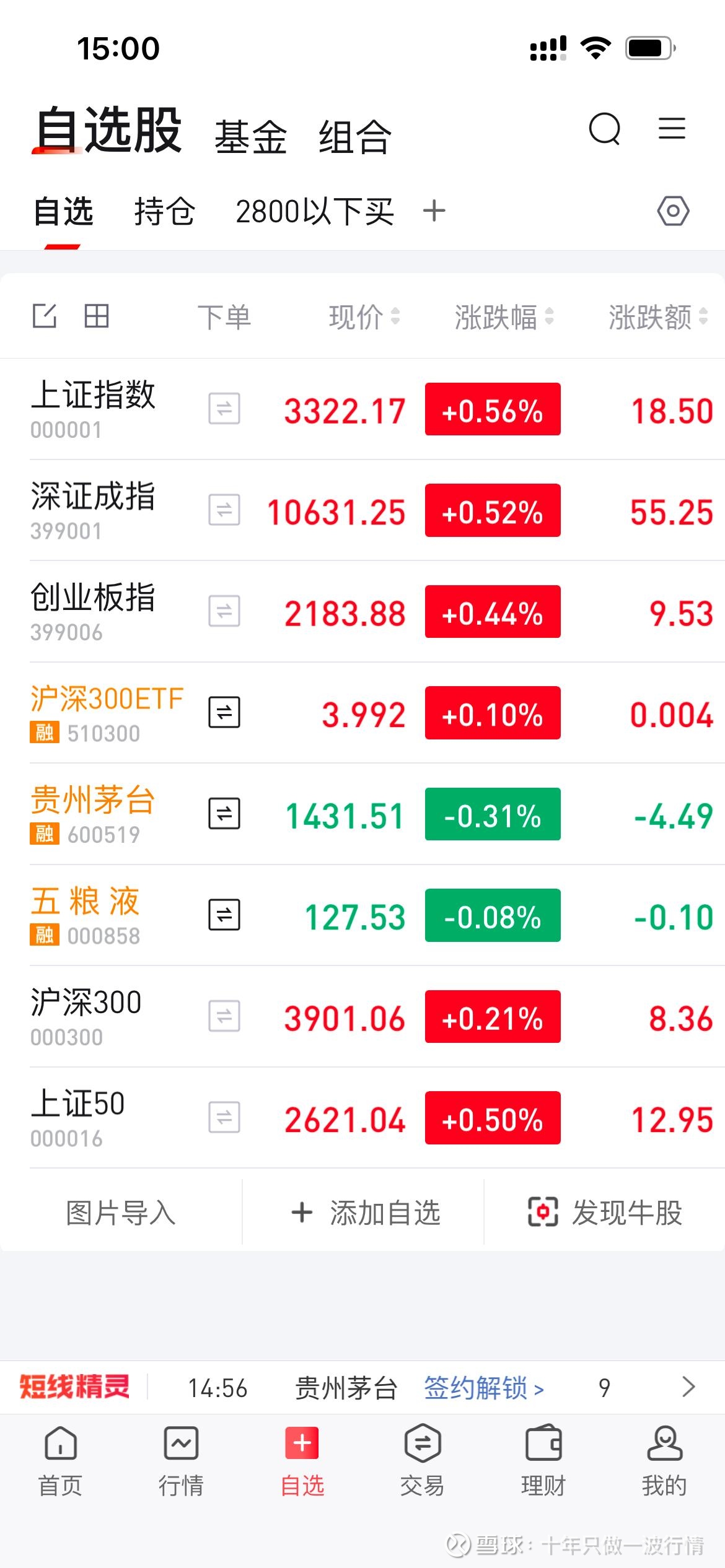Tap the edit watchlist pencil icon

pyautogui.click(x=46, y=316)
